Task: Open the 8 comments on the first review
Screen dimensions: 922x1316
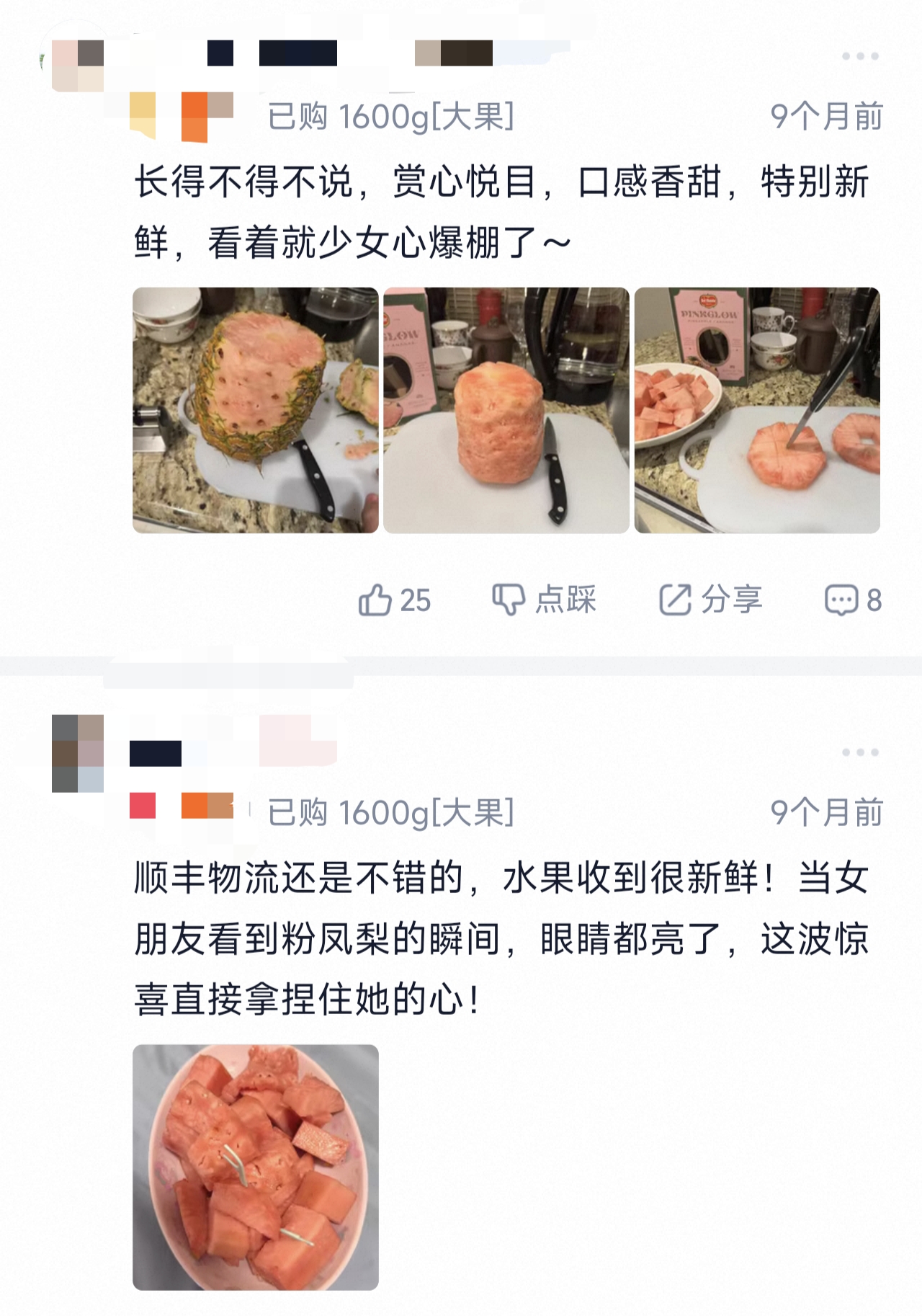Action: (853, 600)
